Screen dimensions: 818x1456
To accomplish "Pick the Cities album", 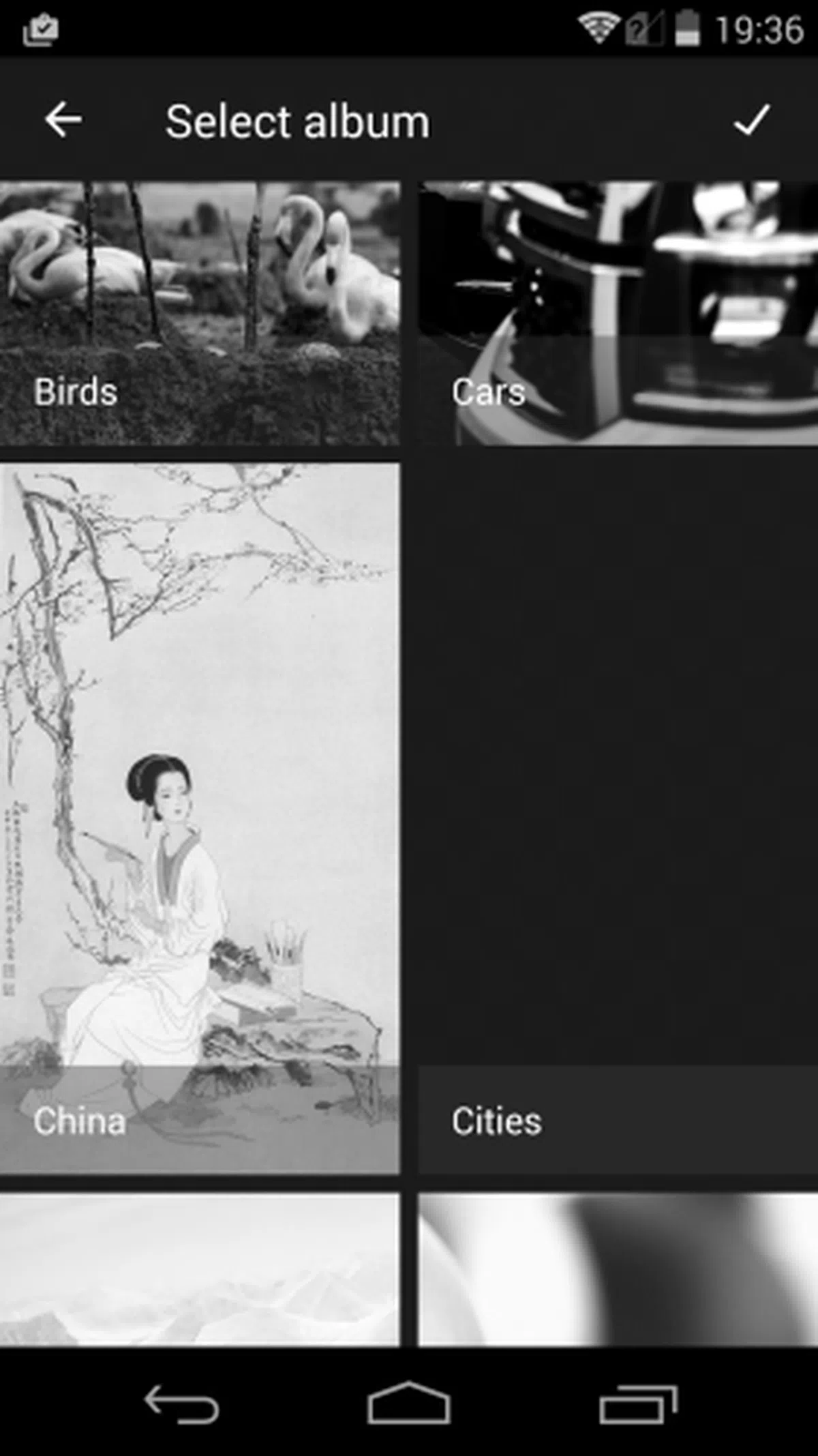I will click(x=618, y=818).
